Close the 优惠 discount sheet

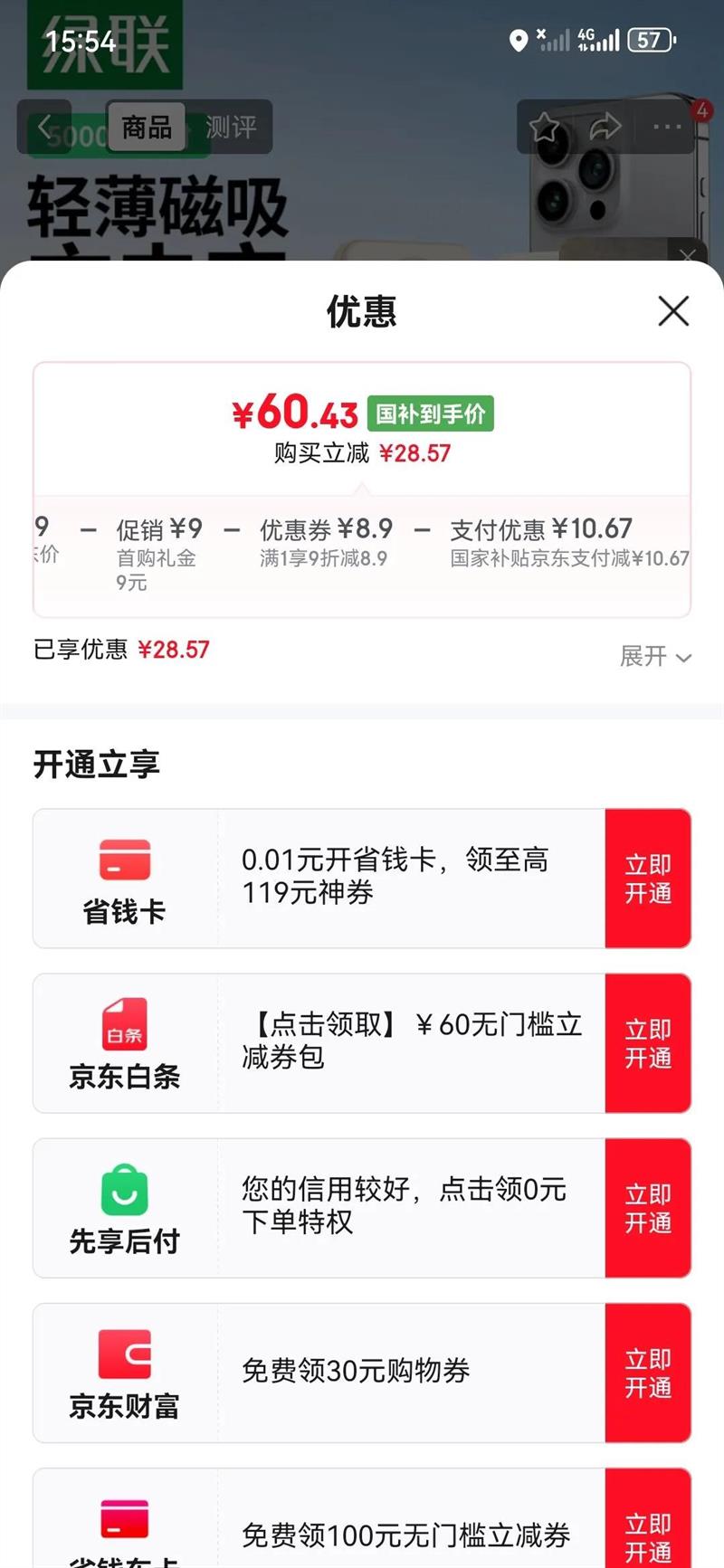[x=673, y=311]
